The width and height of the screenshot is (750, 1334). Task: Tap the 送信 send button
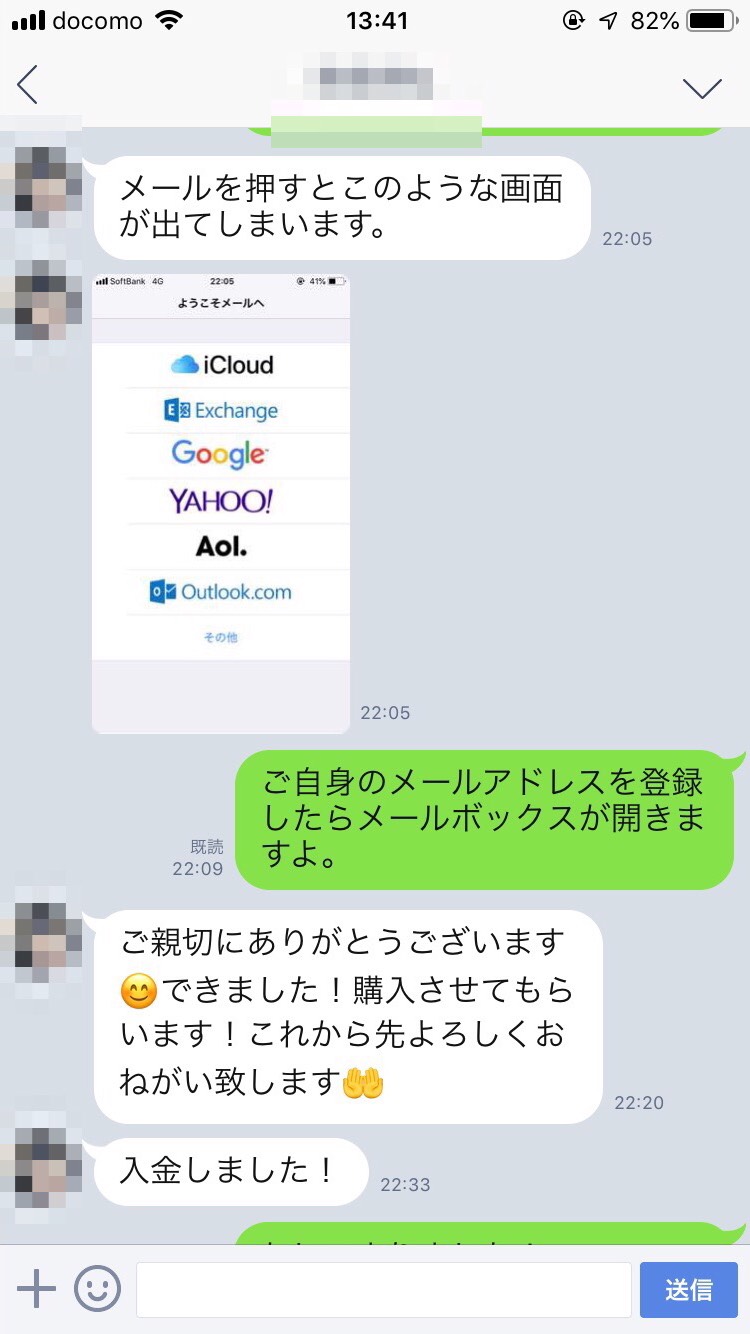point(688,1289)
